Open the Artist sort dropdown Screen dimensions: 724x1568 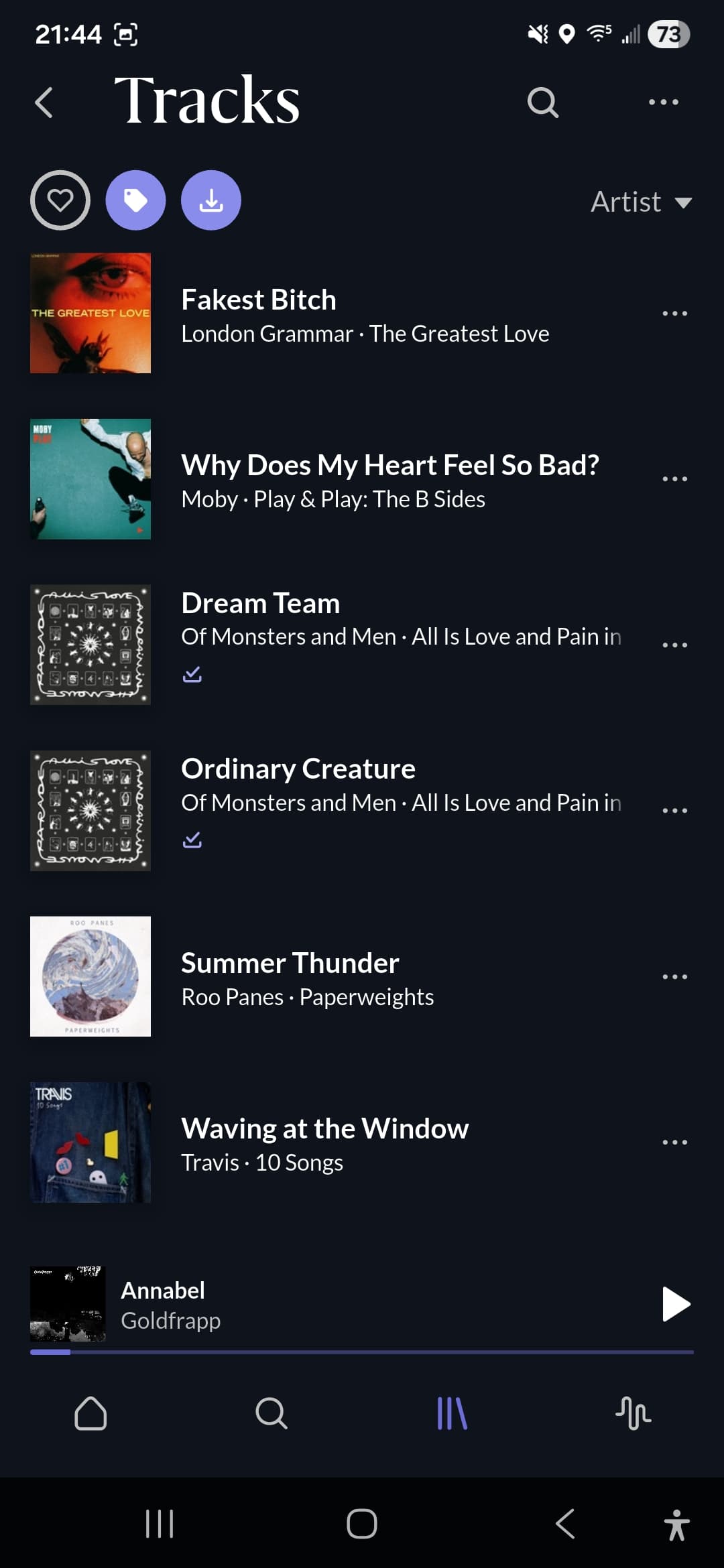coord(640,202)
